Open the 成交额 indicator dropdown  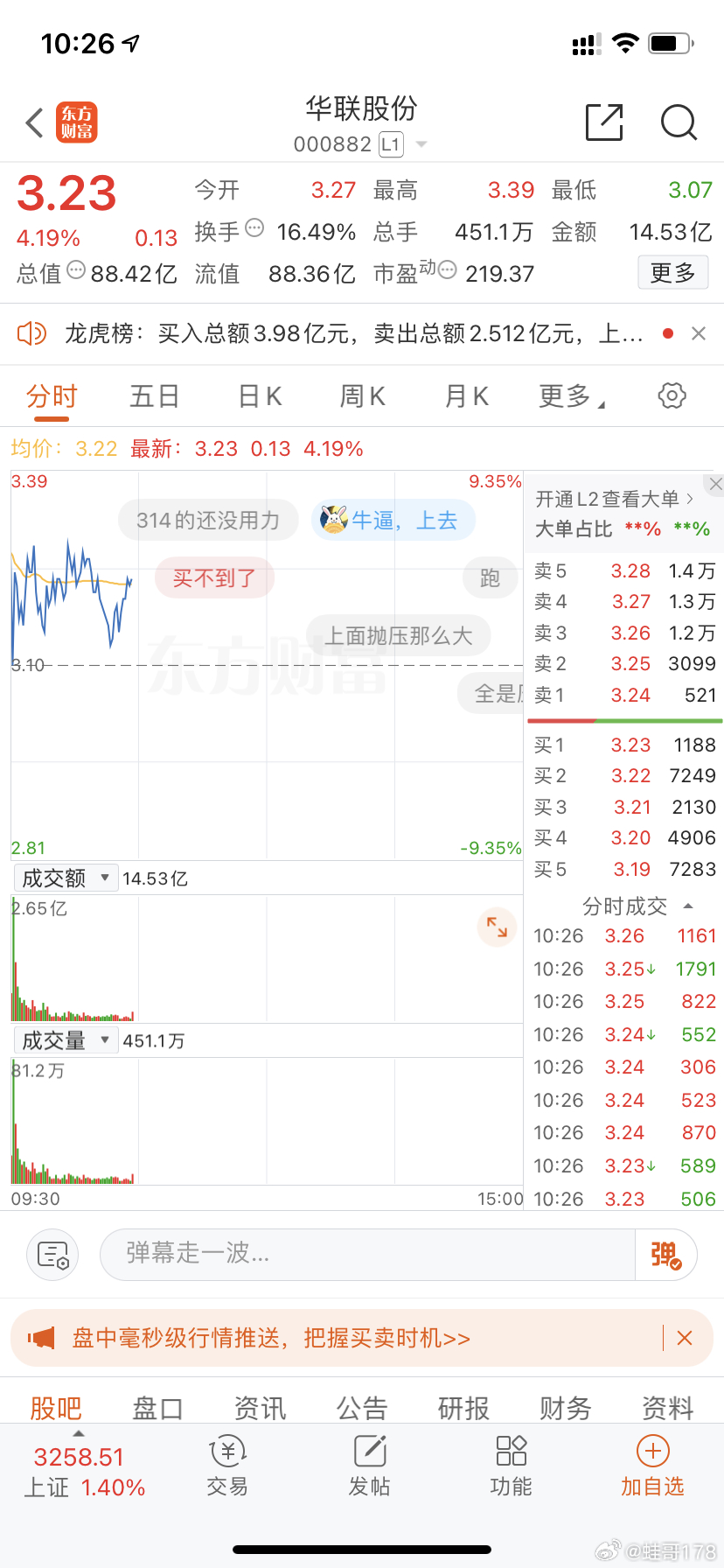[x=66, y=878]
